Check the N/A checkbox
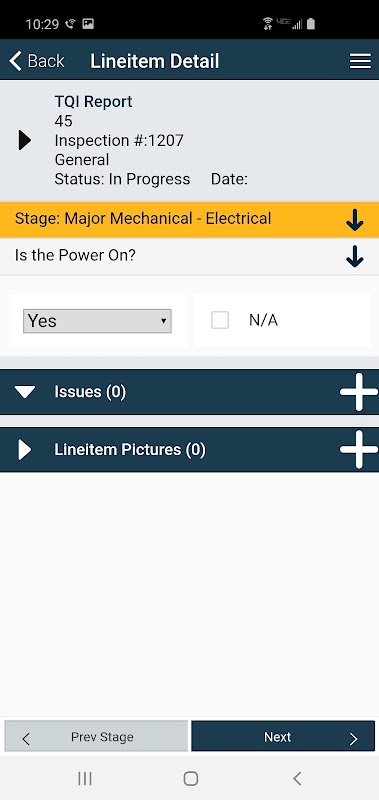 click(220, 320)
